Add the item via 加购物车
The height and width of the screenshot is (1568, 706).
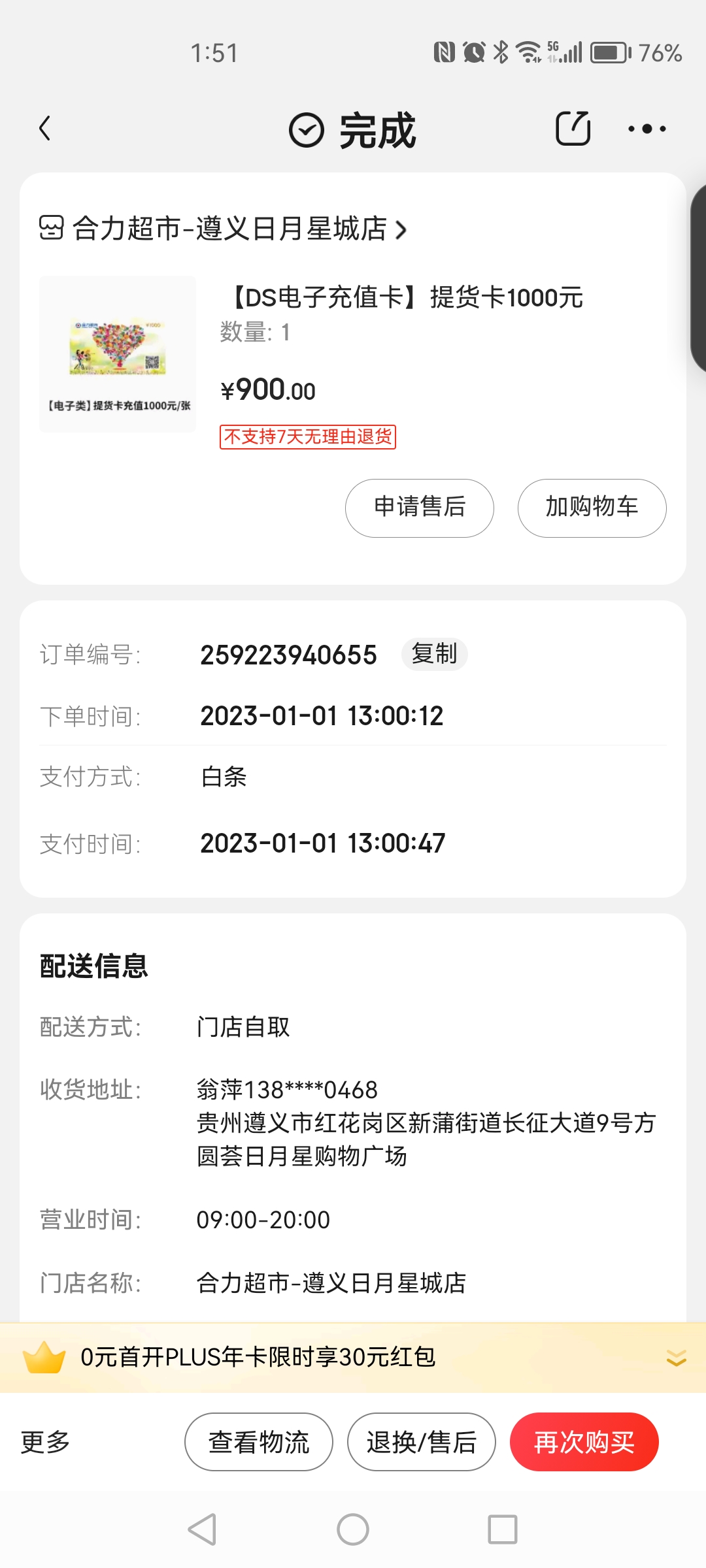pyautogui.click(x=592, y=508)
